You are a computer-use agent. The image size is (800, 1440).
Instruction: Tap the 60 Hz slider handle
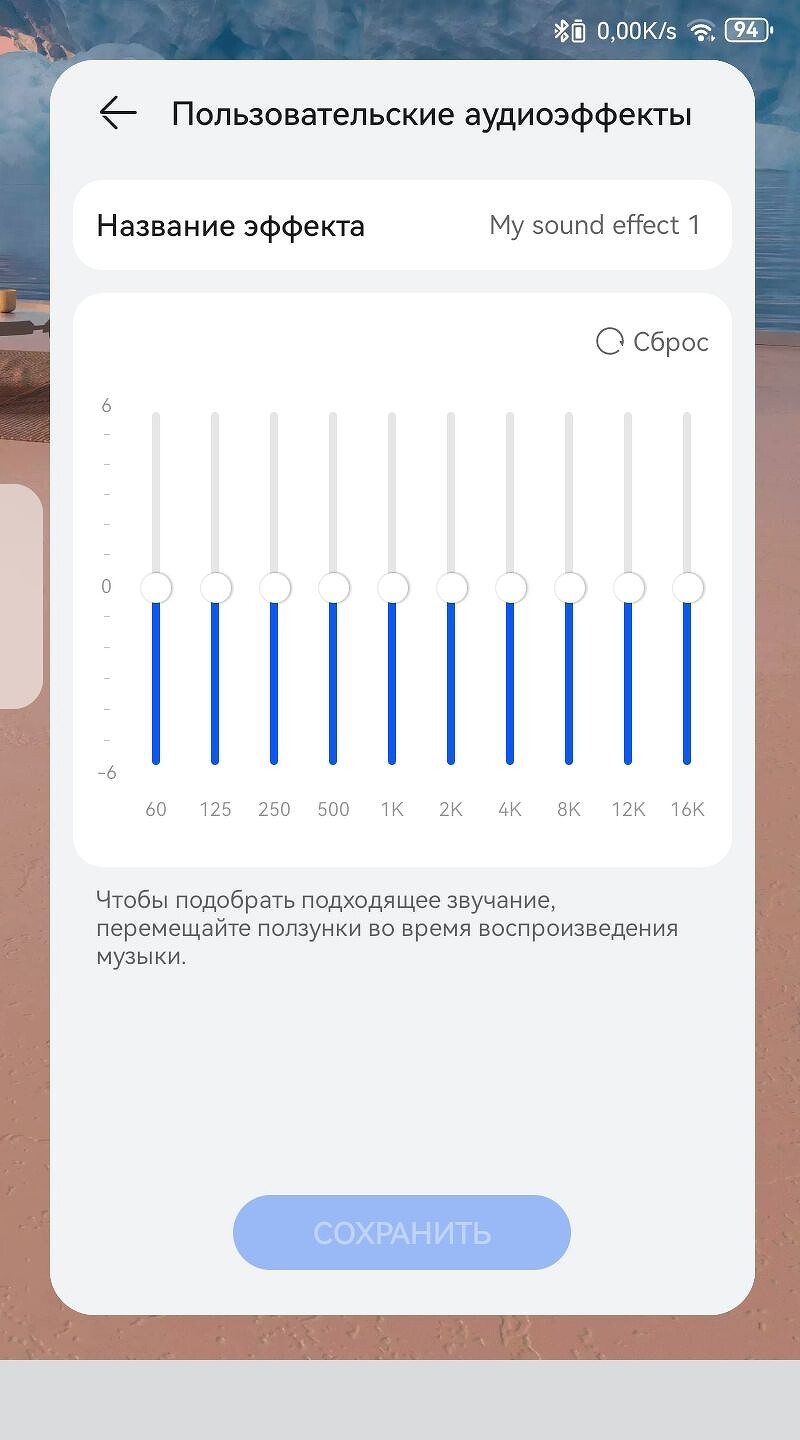(x=156, y=587)
